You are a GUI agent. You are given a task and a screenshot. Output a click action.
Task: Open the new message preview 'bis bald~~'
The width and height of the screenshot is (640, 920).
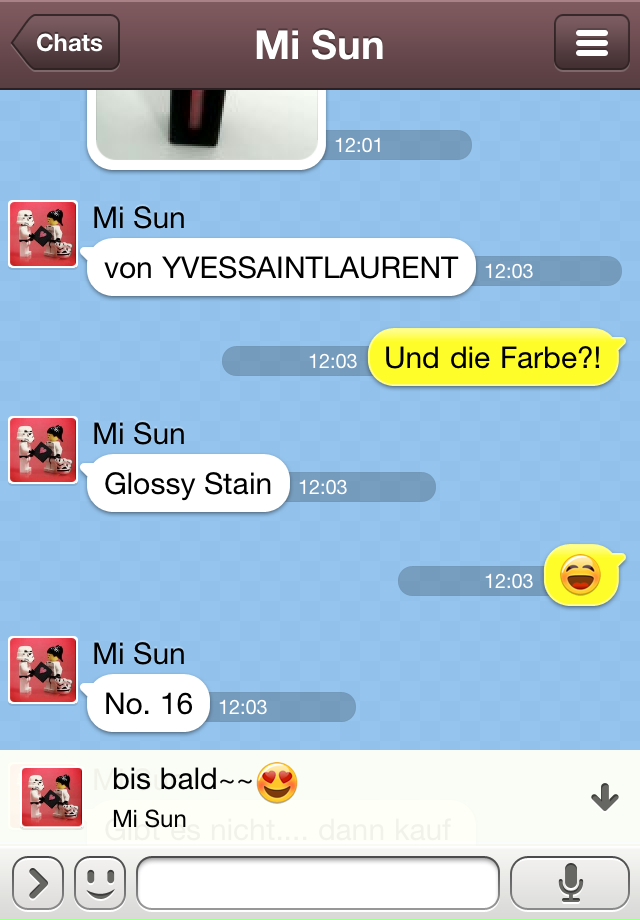[300, 797]
